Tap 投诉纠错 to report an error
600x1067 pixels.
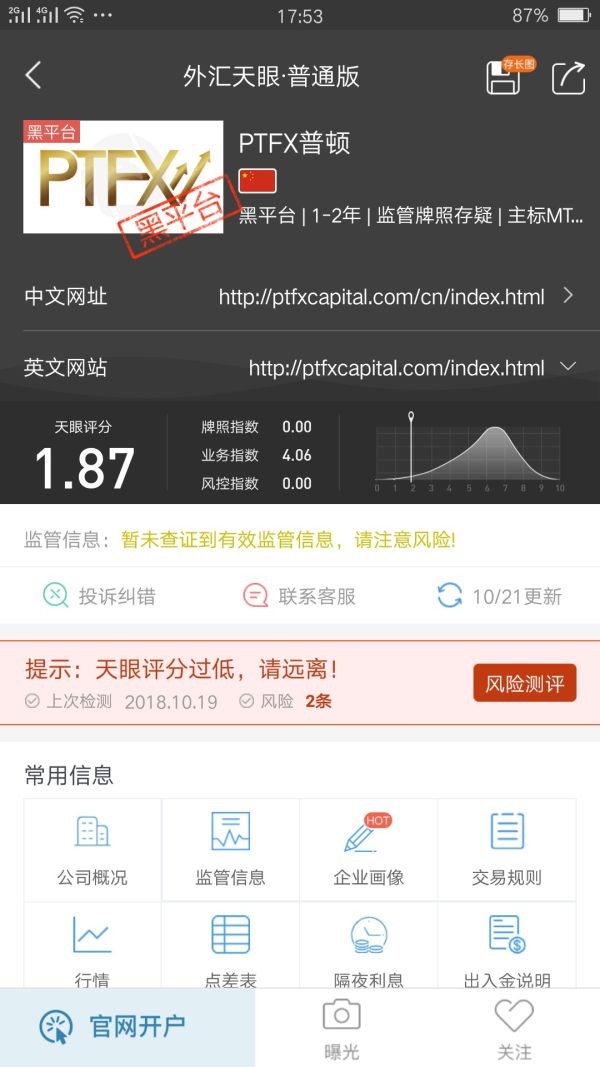coord(100,596)
